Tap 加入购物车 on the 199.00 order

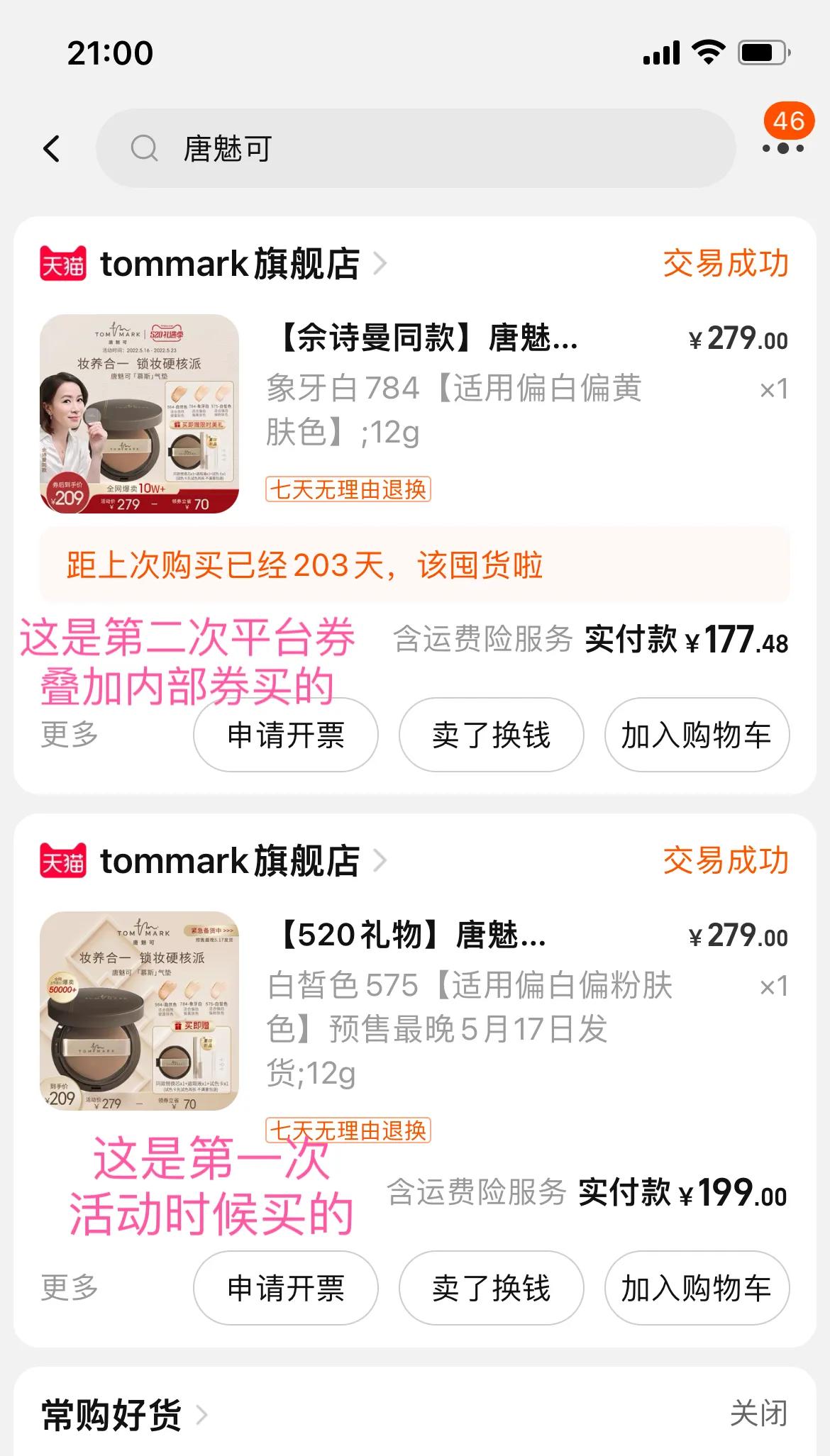(696, 1288)
